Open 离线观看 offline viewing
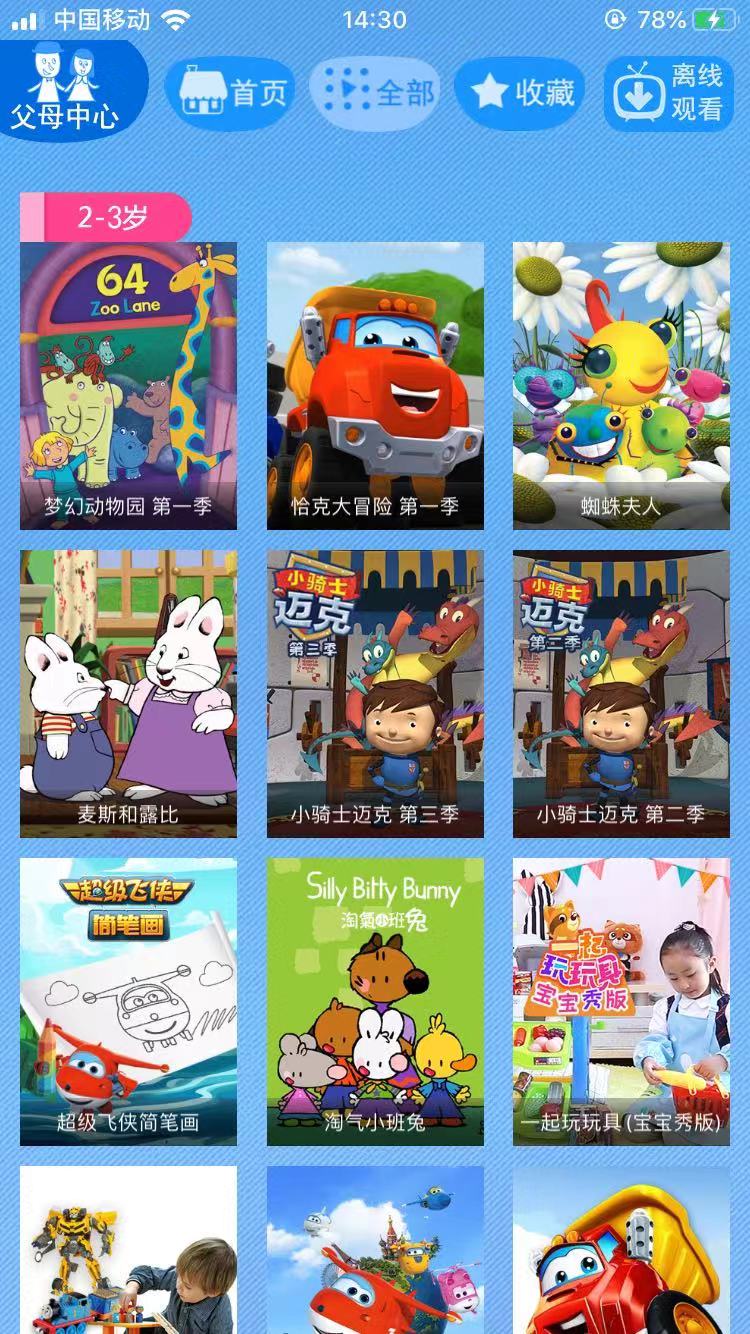Image resolution: width=750 pixels, height=1334 pixels. 668,94
